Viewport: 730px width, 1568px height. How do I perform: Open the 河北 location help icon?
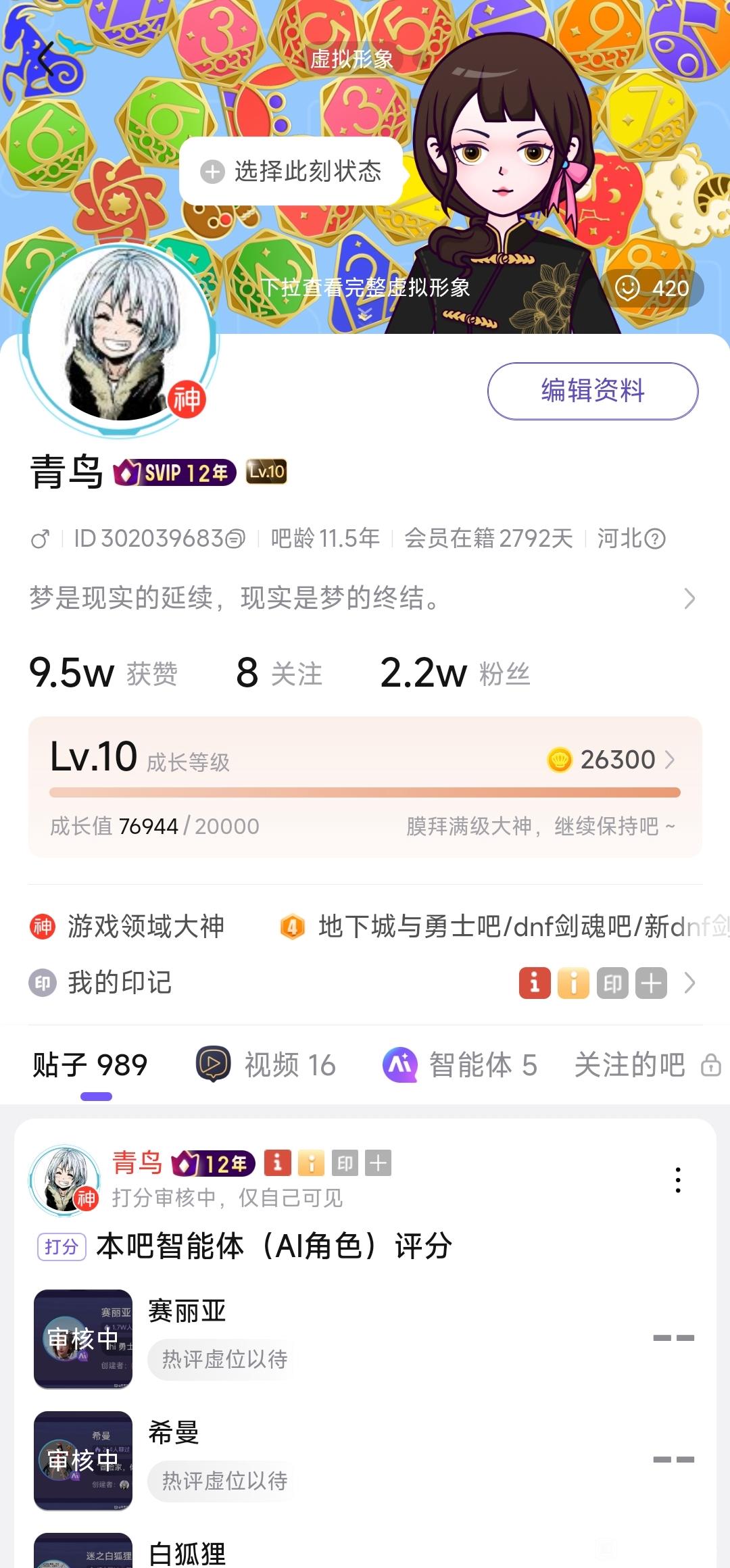pos(655,539)
